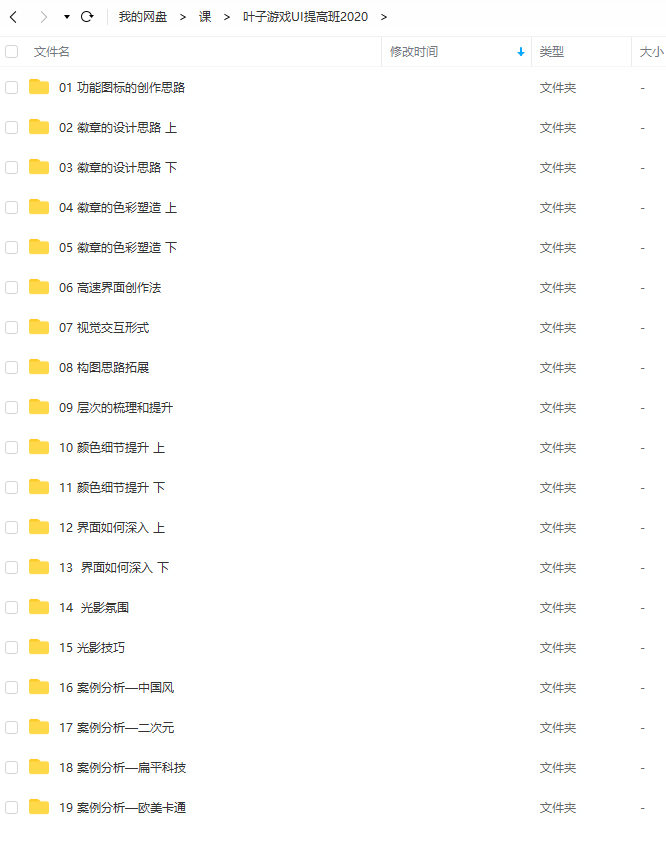The image size is (666, 843).
Task: Open folder 06 高速界面创作法
Action: pyautogui.click(x=110, y=288)
